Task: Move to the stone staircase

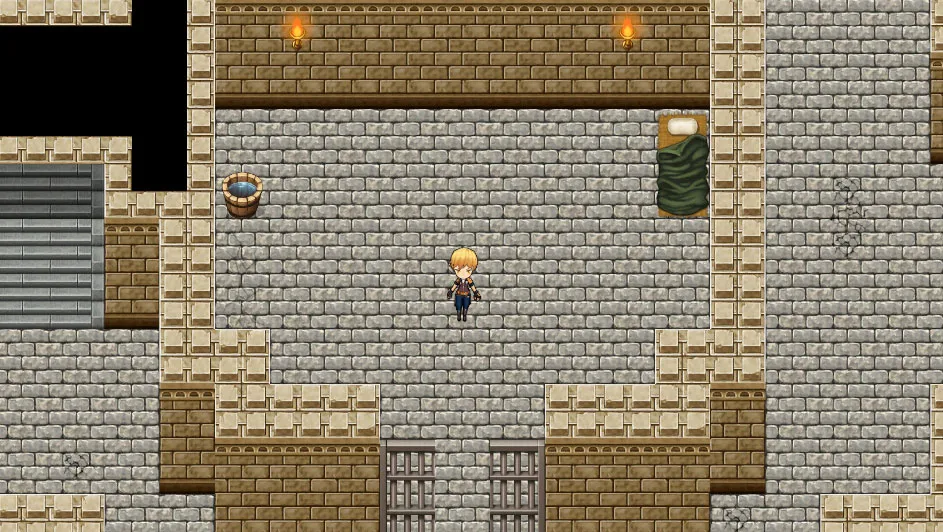Action: [50, 245]
